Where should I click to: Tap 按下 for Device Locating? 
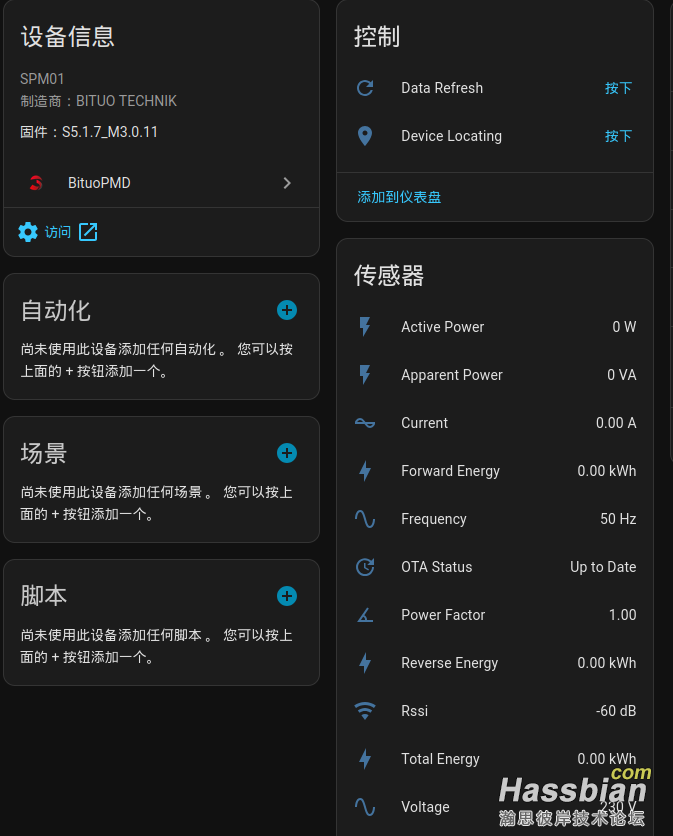coord(618,136)
